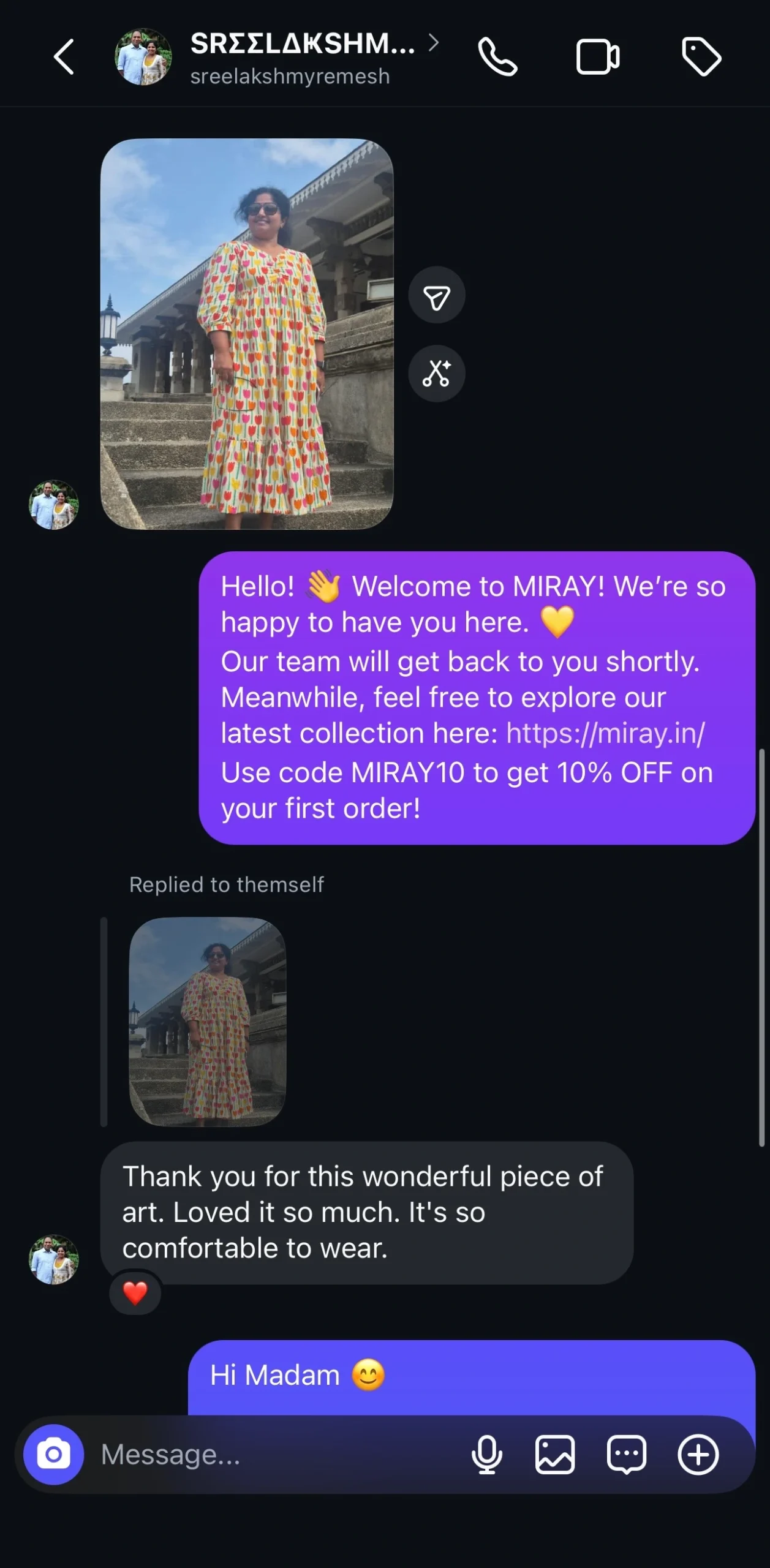
Task: Open the large dress photo message
Action: click(x=247, y=334)
